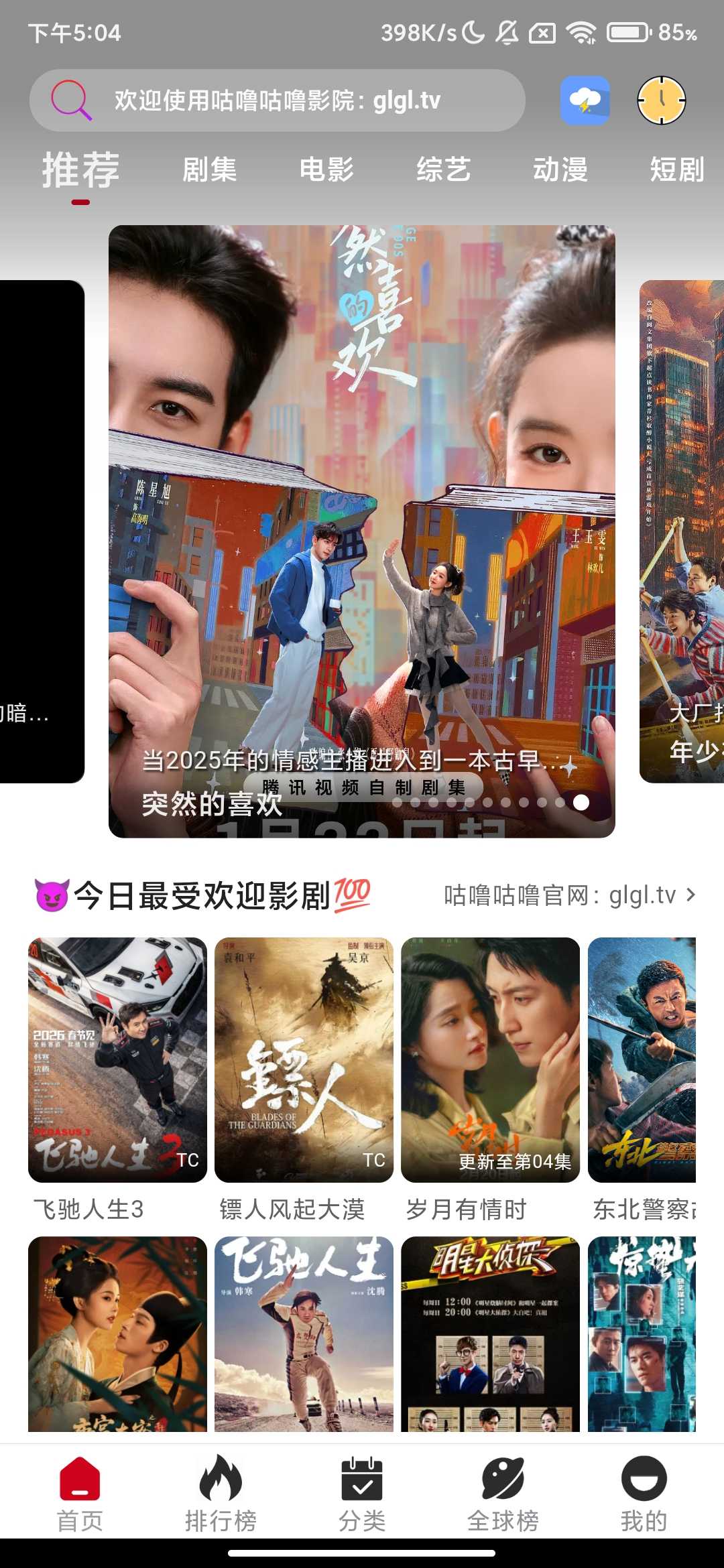
Task: Expand 咕噜咕噜官网 via the chevron arrow
Action: point(693,895)
